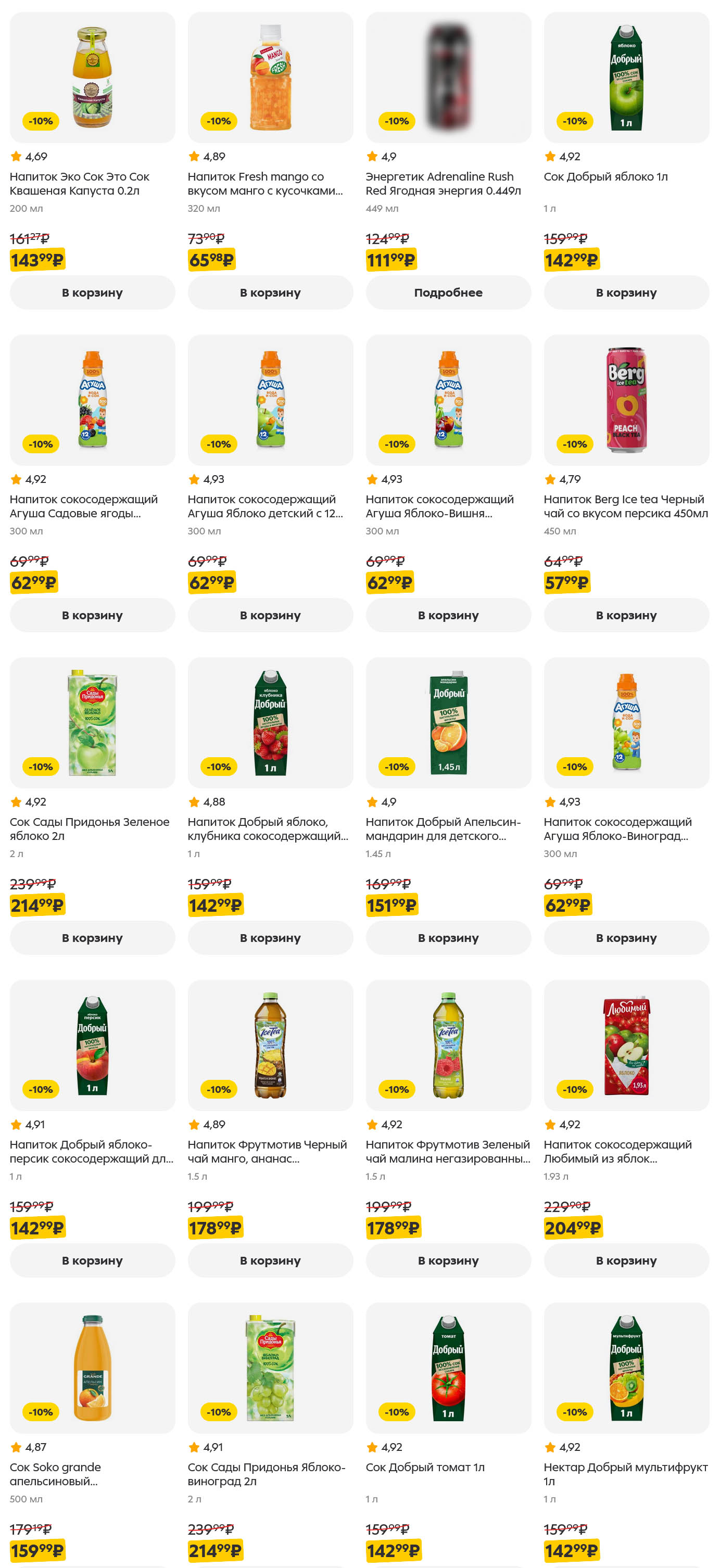Viewport: 720px width, 1568px height.
Task: Add Сады Придонья Зеленое яблоко 2л to cart
Action: (x=92, y=937)
